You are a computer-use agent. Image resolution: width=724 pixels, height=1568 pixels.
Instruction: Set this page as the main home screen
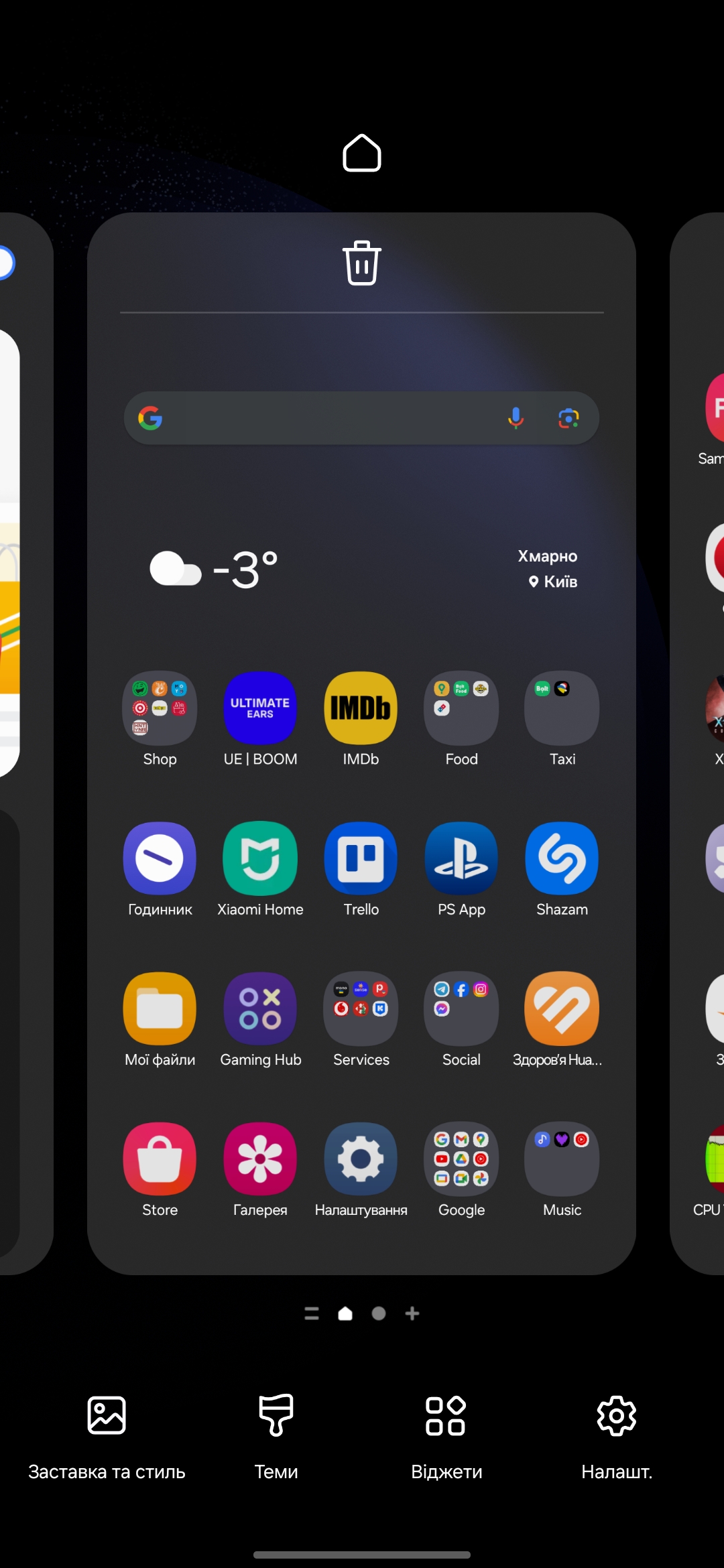362,153
